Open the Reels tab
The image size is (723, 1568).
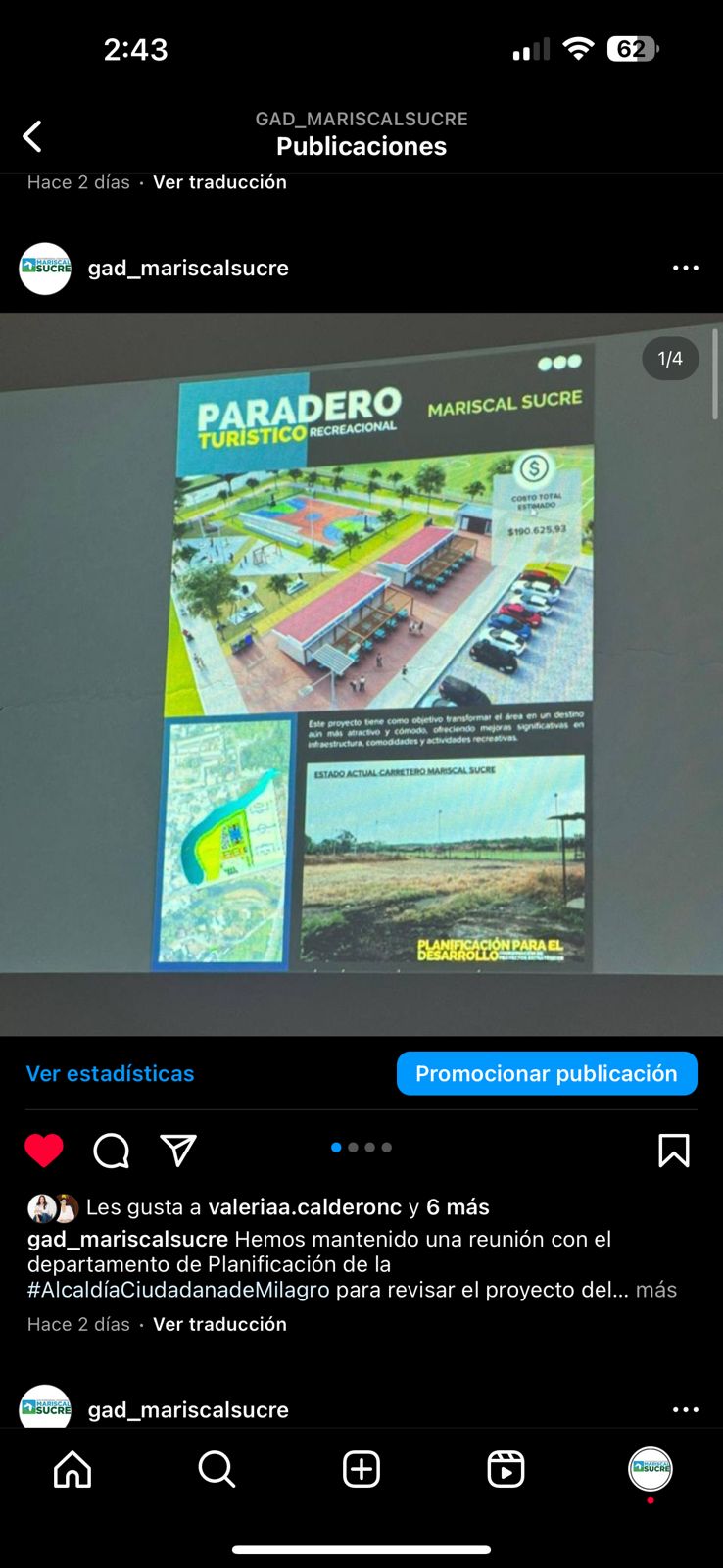click(x=506, y=1469)
